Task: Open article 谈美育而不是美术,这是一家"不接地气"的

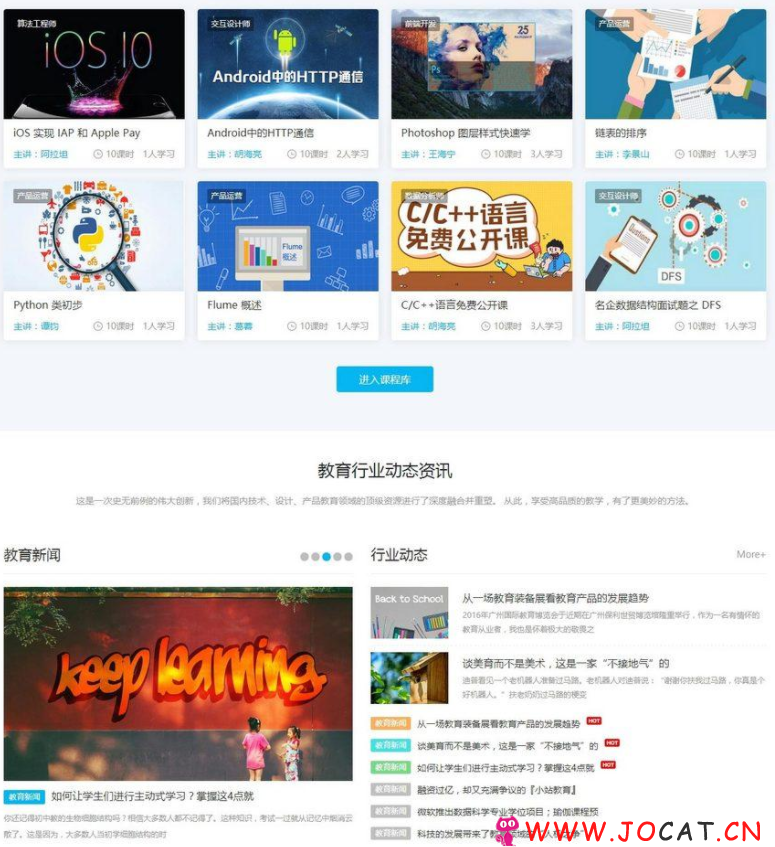Action: click(x=565, y=663)
